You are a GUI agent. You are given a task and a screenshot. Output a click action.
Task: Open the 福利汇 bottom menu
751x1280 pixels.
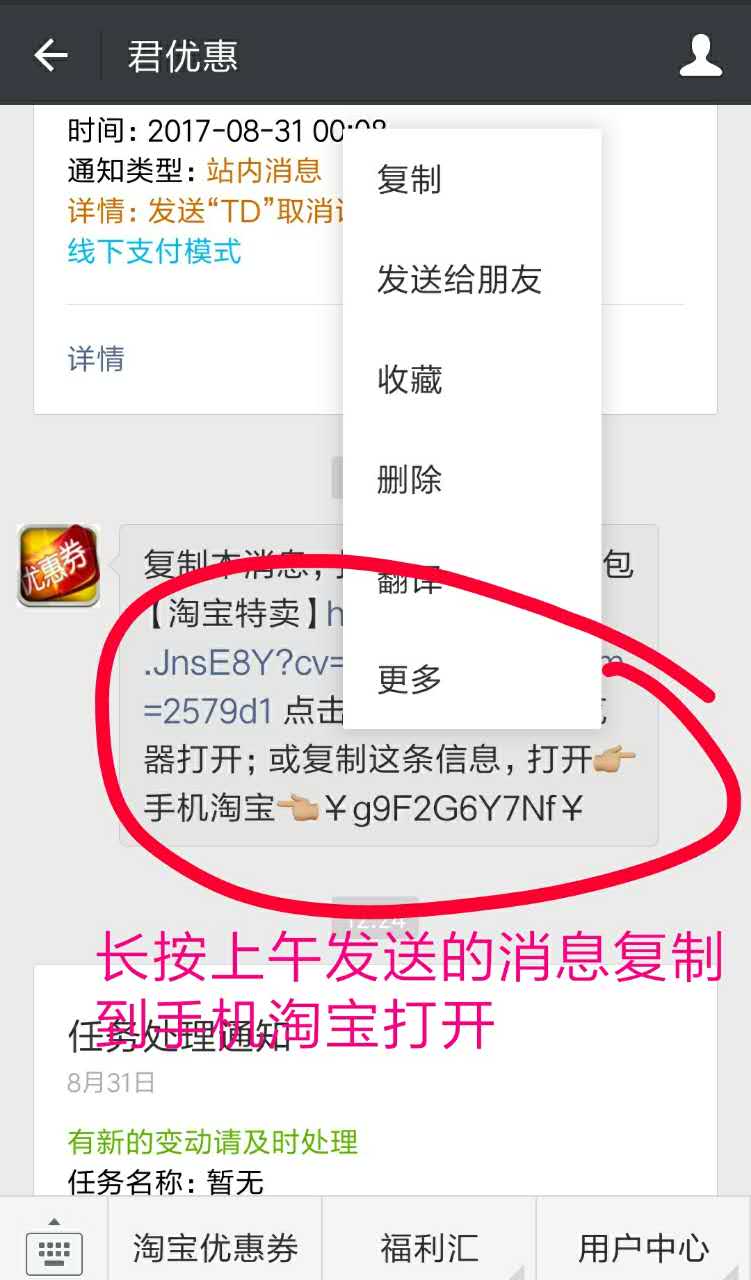tap(429, 1248)
